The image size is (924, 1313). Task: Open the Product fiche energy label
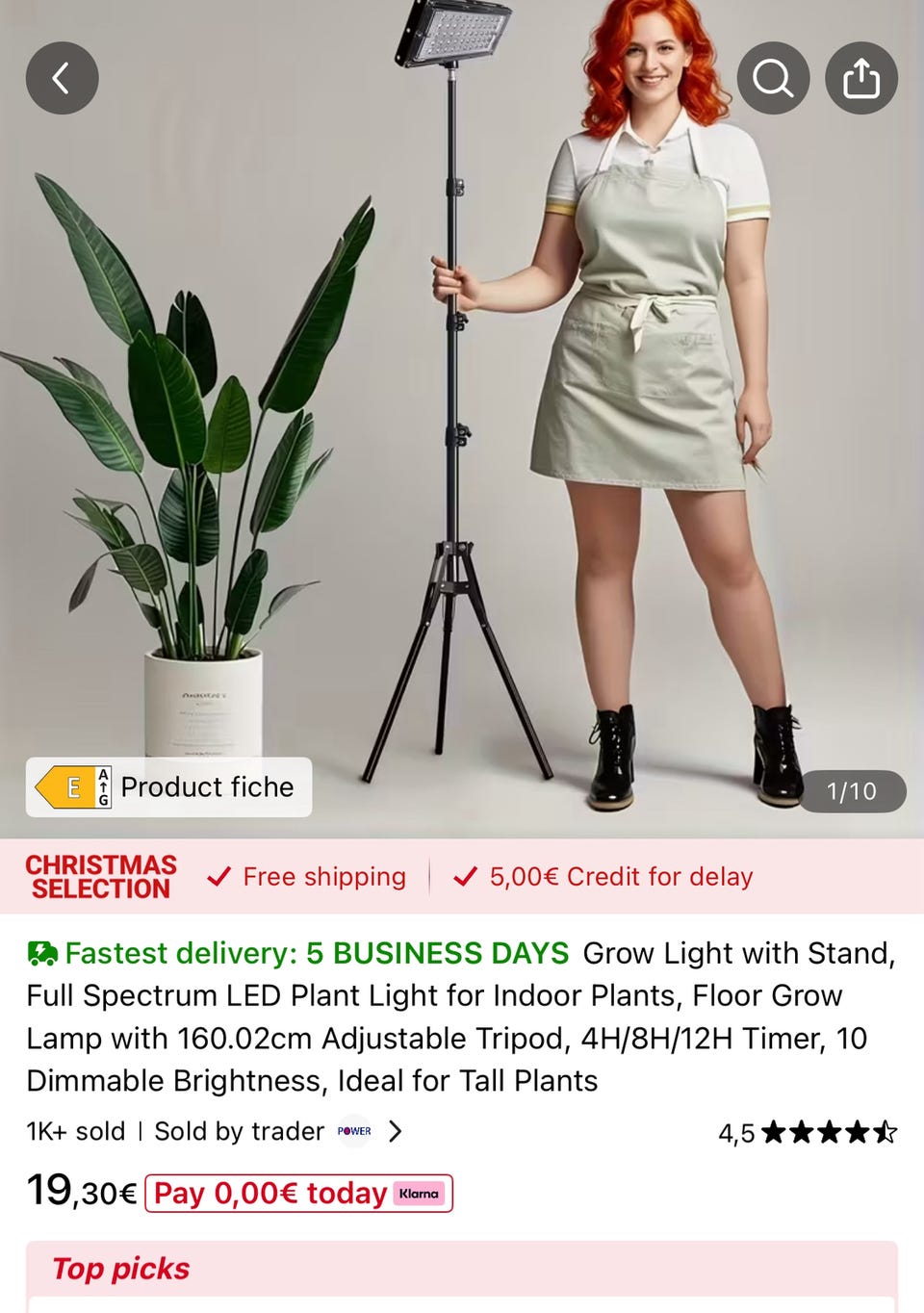coord(168,787)
